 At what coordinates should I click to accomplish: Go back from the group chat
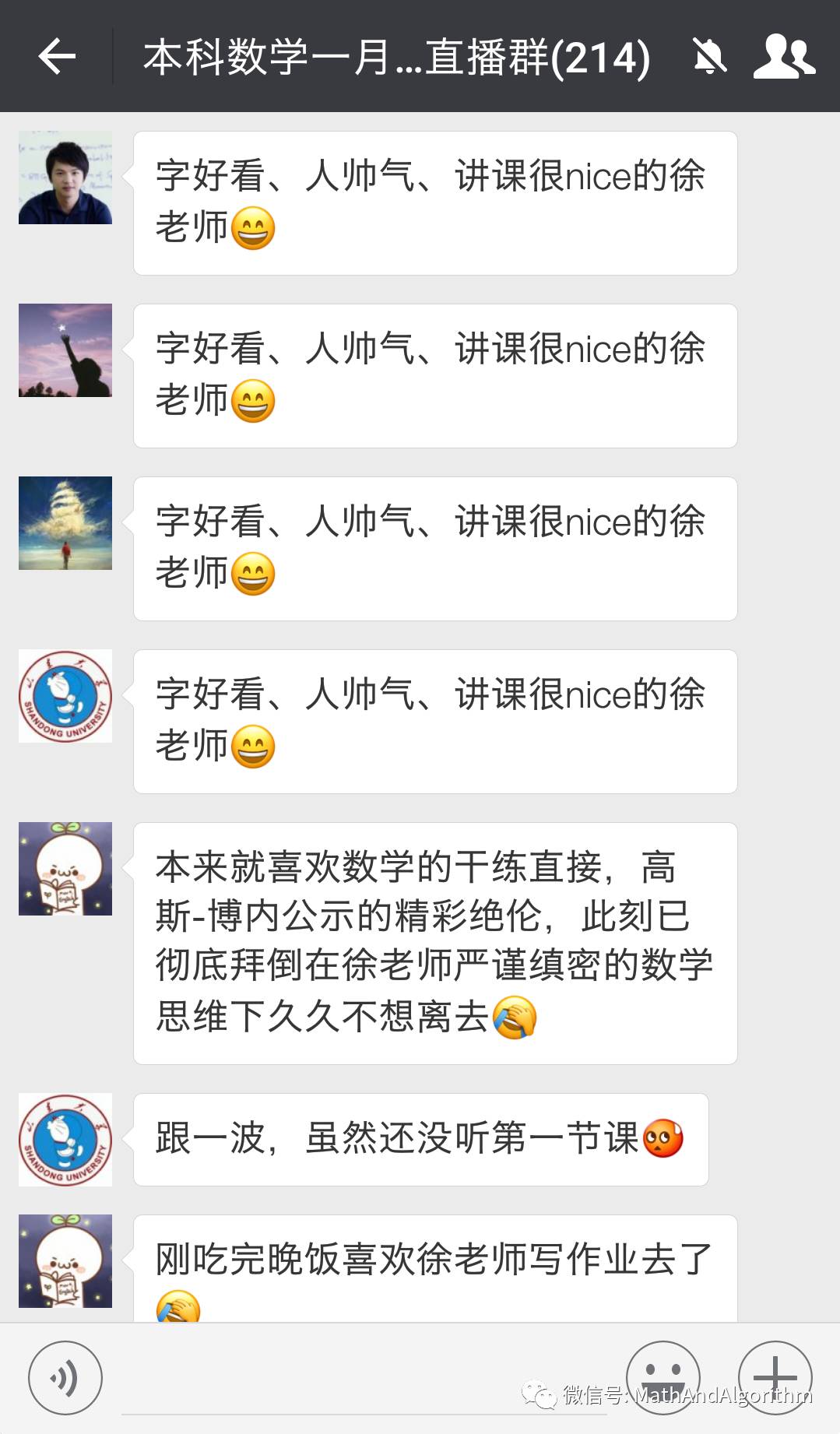(57, 56)
